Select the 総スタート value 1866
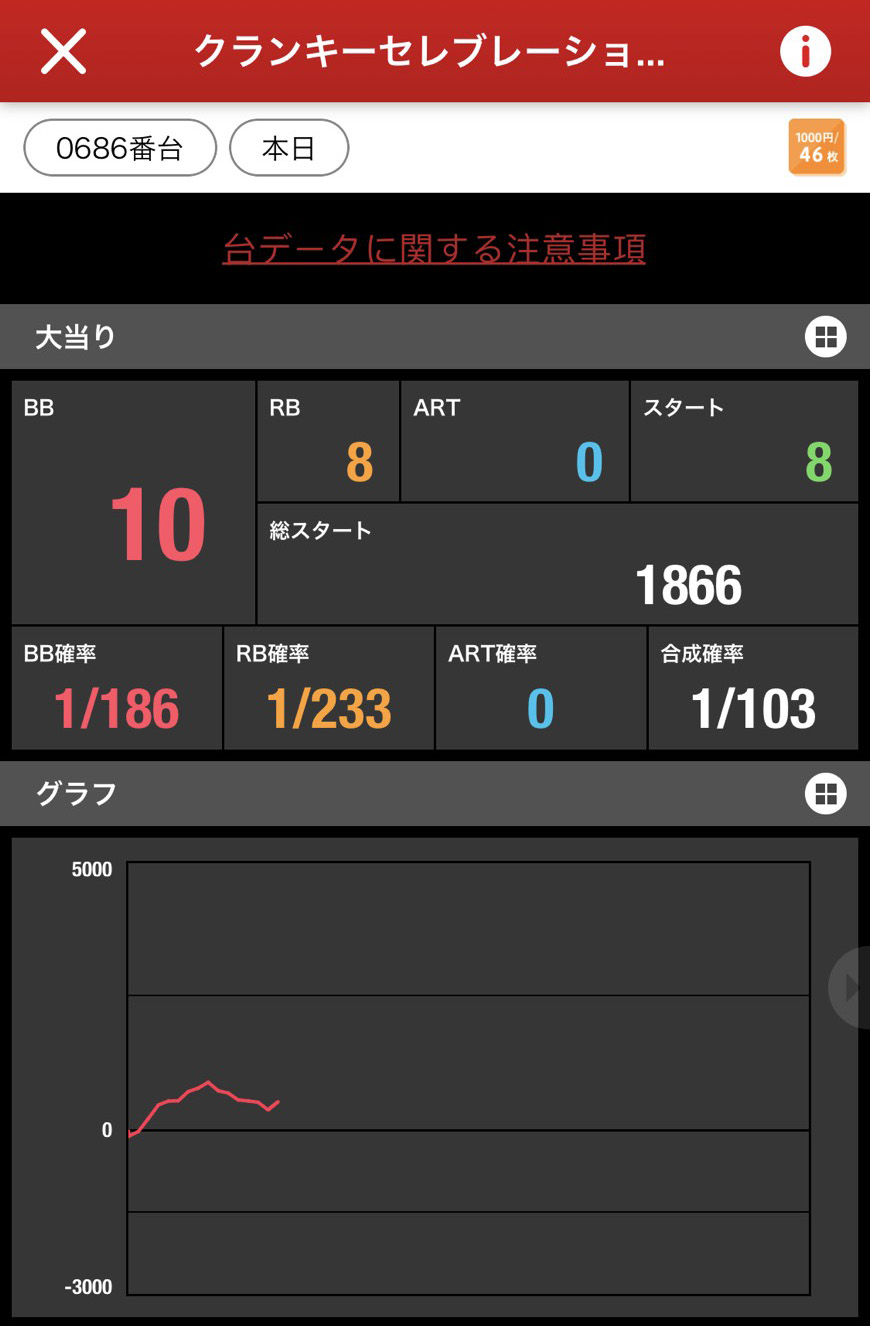This screenshot has width=870, height=1326. point(556,565)
